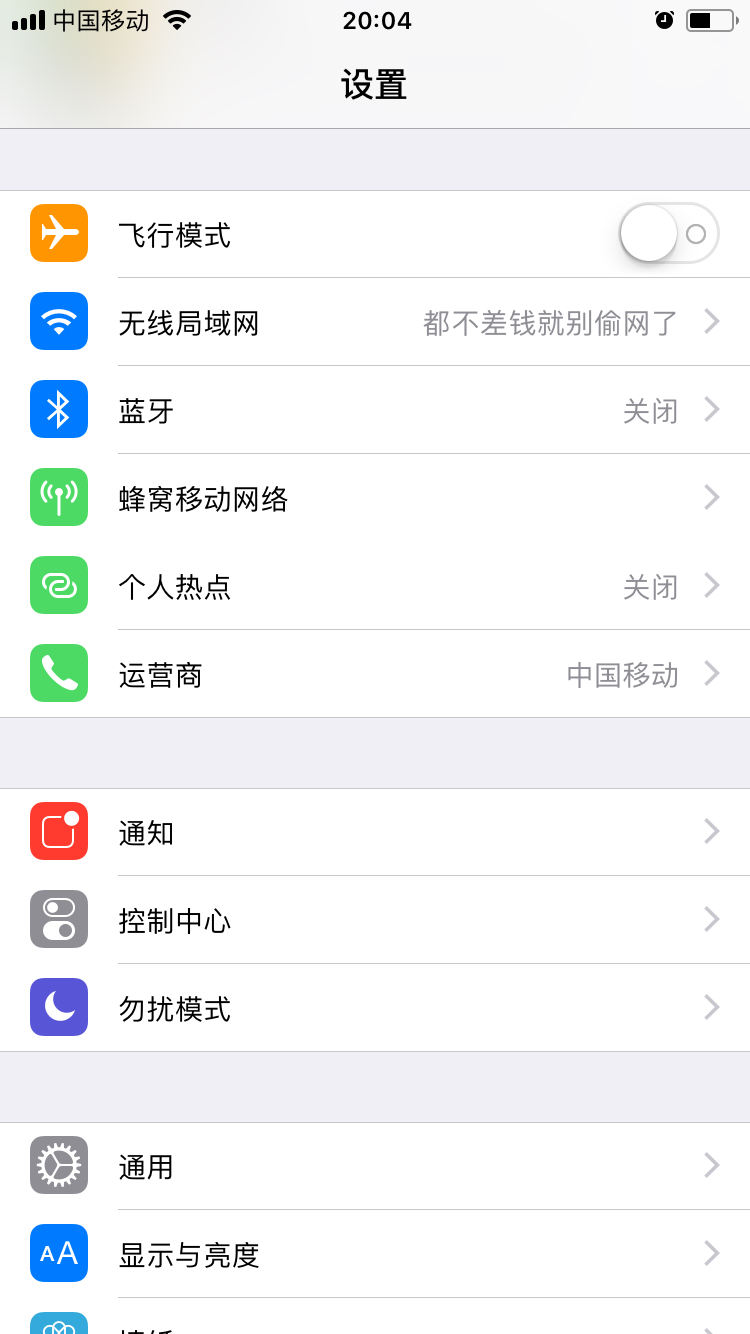Toggle the 飞行模式 switch
750x1334 pixels.
pos(669,233)
